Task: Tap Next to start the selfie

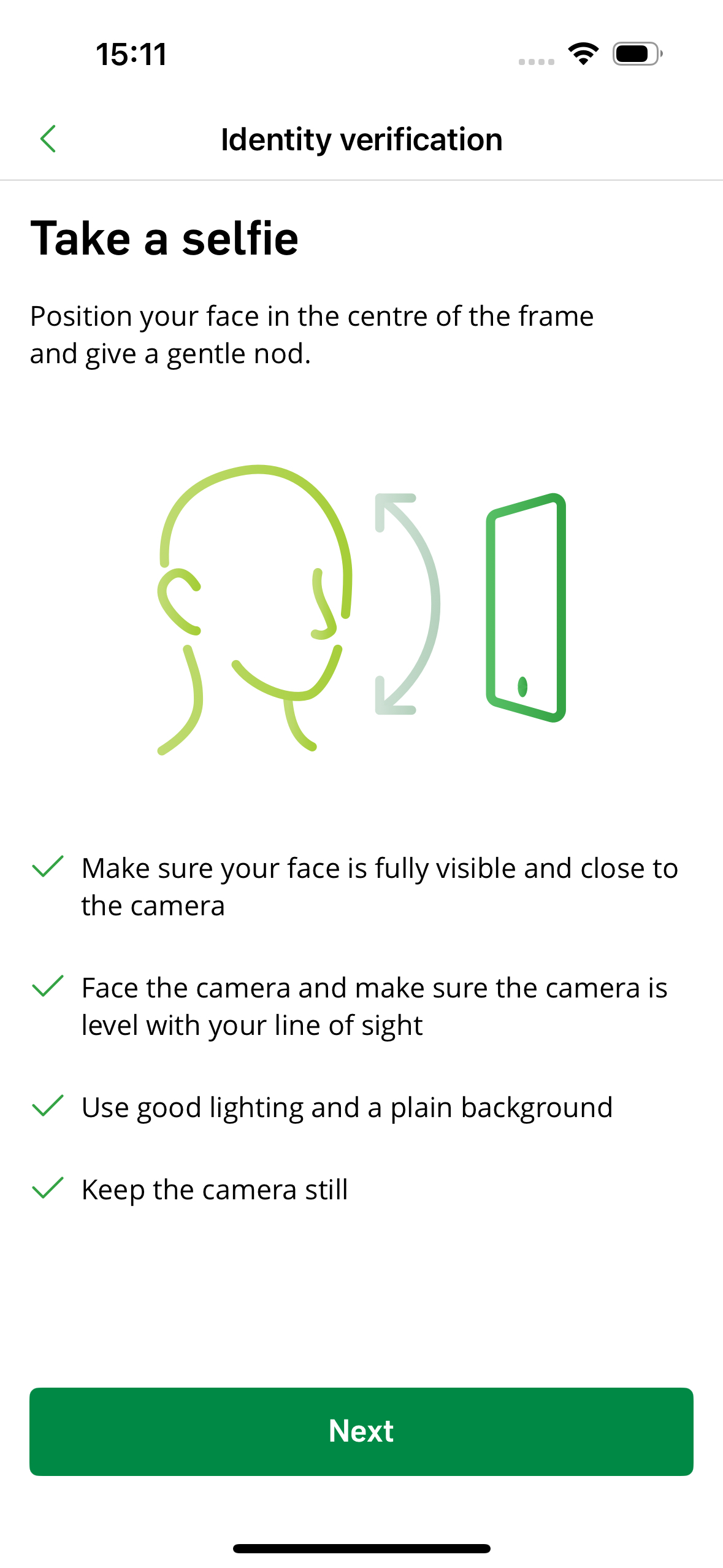Action: point(361,1431)
